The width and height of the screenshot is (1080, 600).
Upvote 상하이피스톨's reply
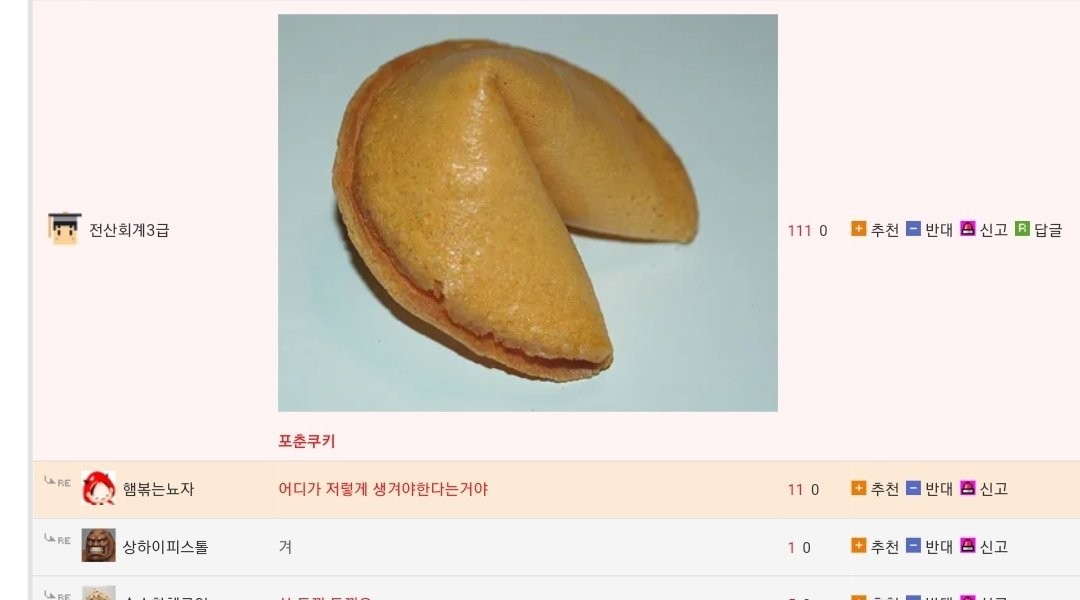875,547
